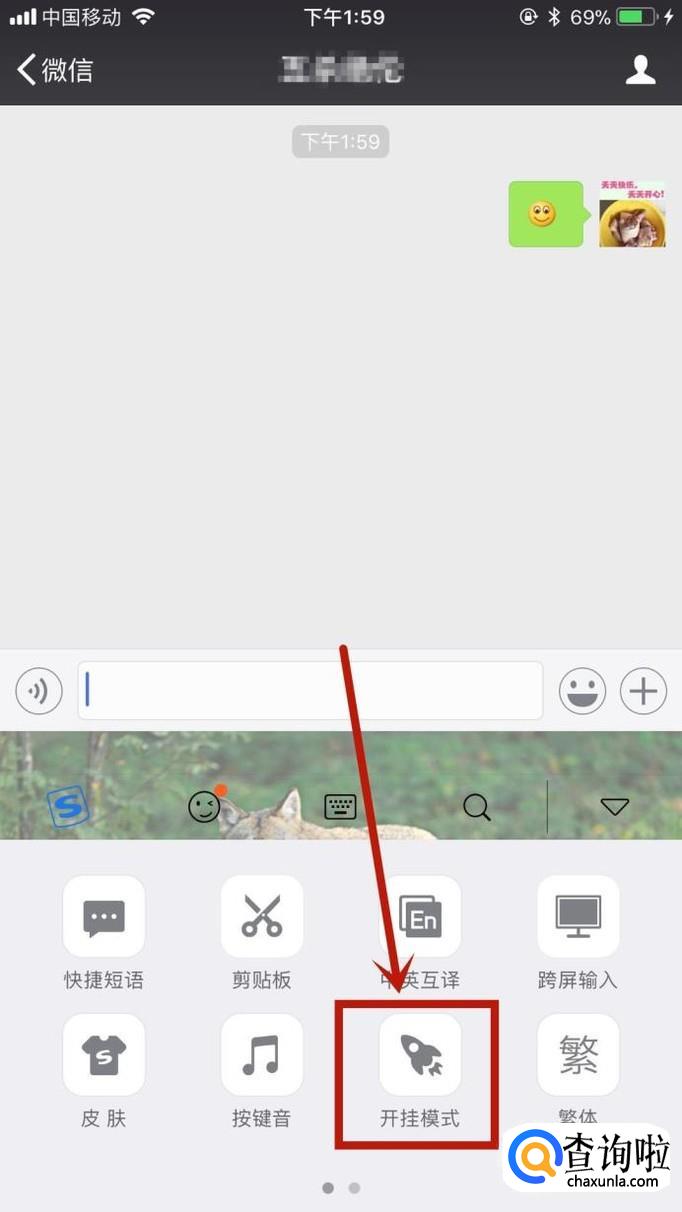Open 按键音 key sound settings
Image resolution: width=682 pixels, height=1212 pixels.
click(x=262, y=1056)
